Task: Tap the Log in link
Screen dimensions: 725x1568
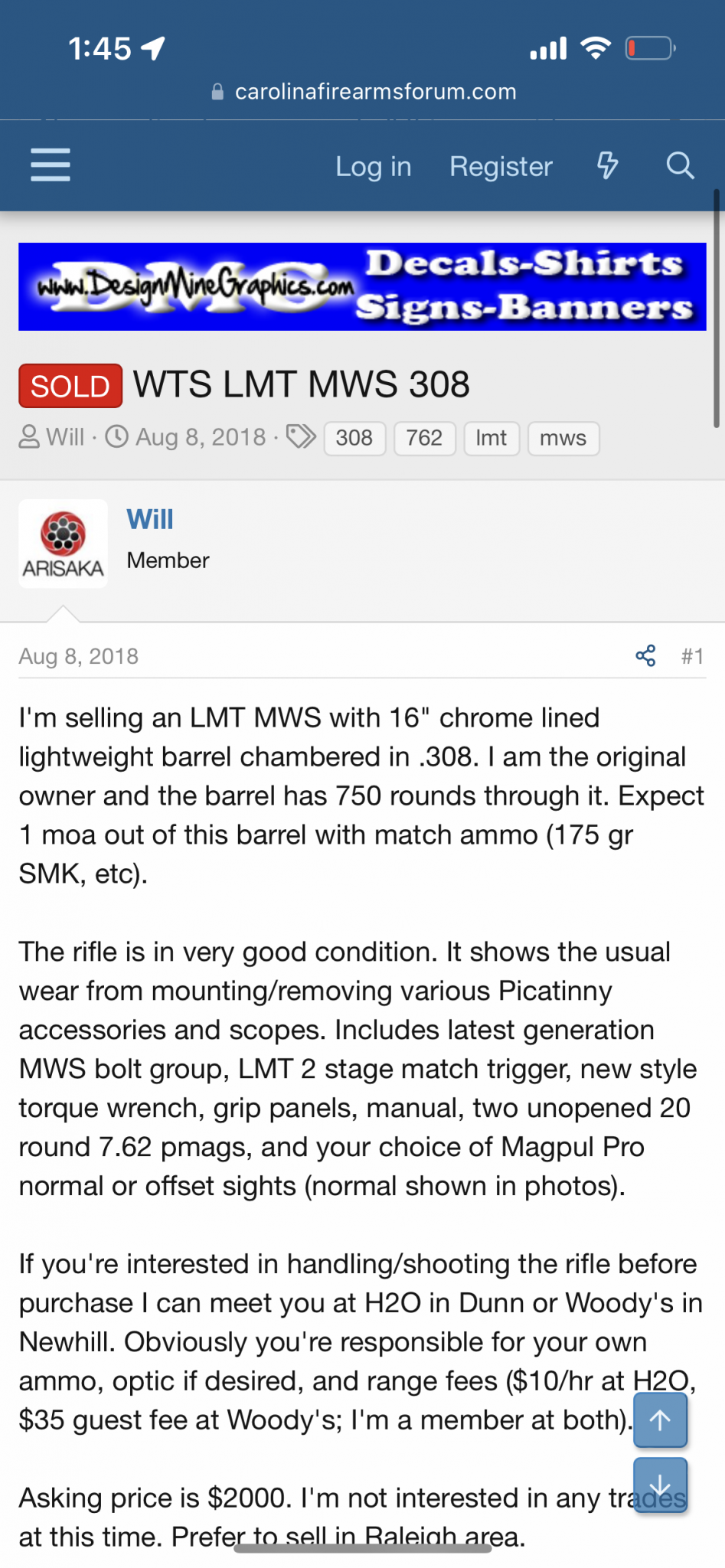Action: pyautogui.click(x=374, y=166)
